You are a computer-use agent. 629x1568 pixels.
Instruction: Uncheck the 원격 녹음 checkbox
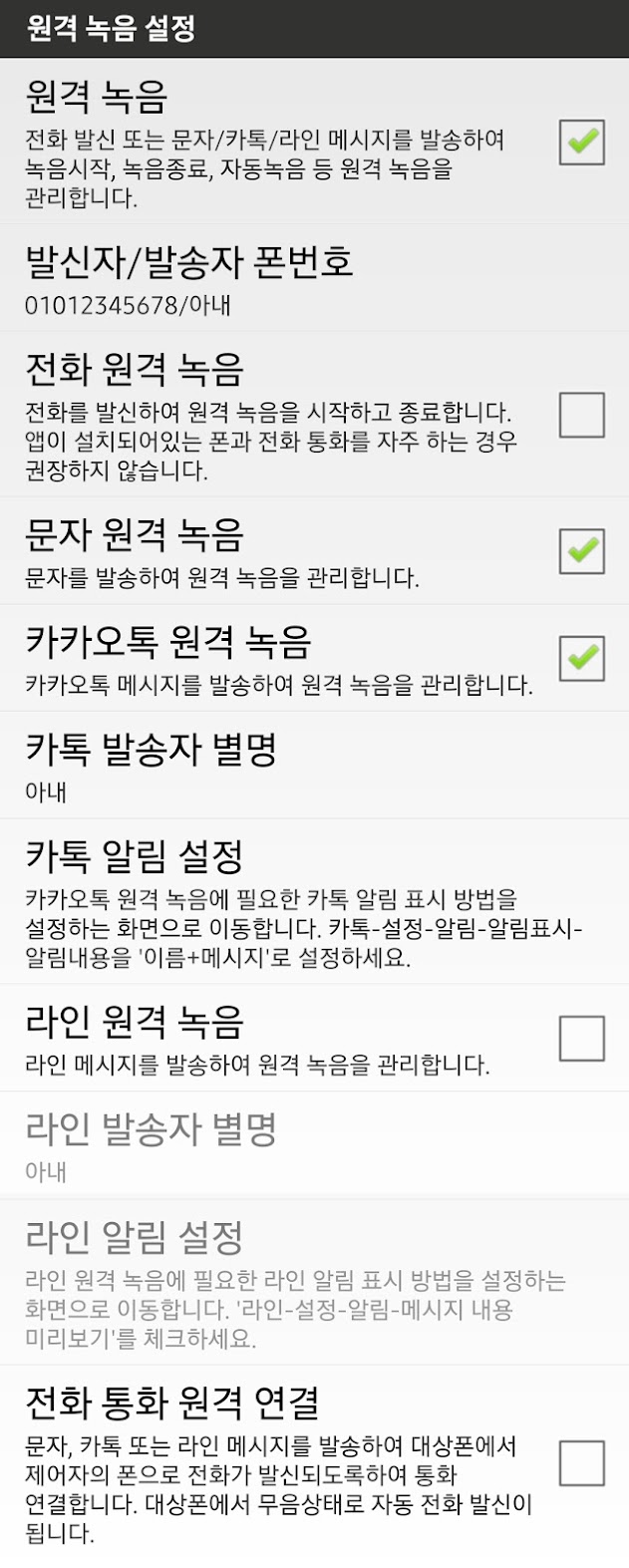coord(581,141)
